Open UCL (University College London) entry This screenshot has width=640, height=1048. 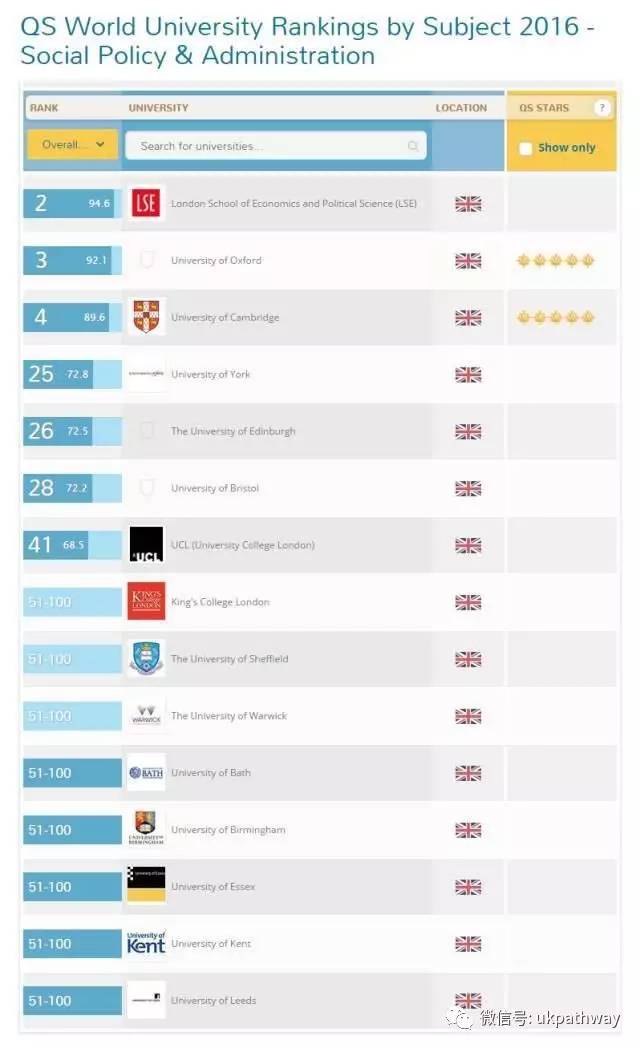pos(243,545)
